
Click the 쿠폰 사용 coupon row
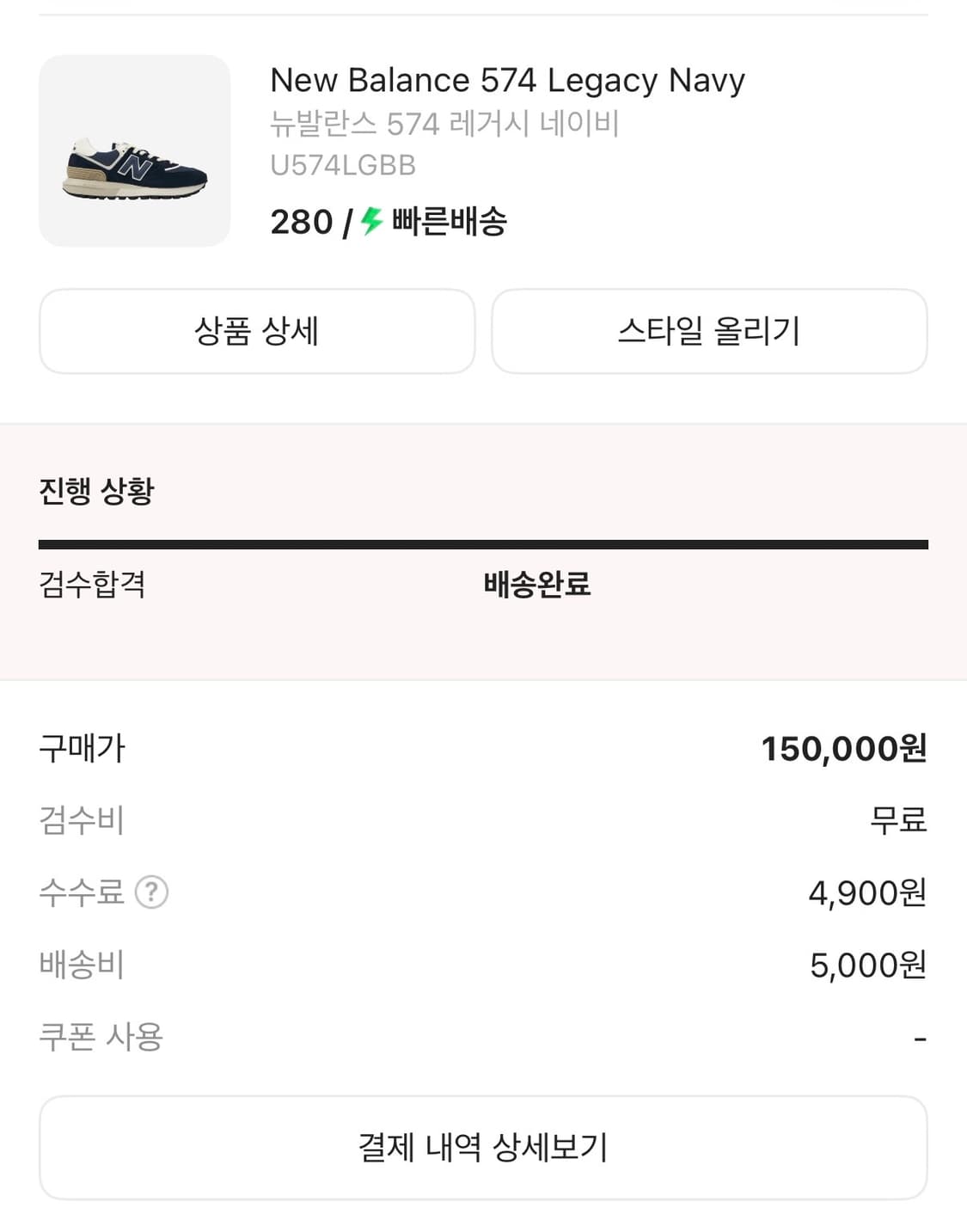97,1038
